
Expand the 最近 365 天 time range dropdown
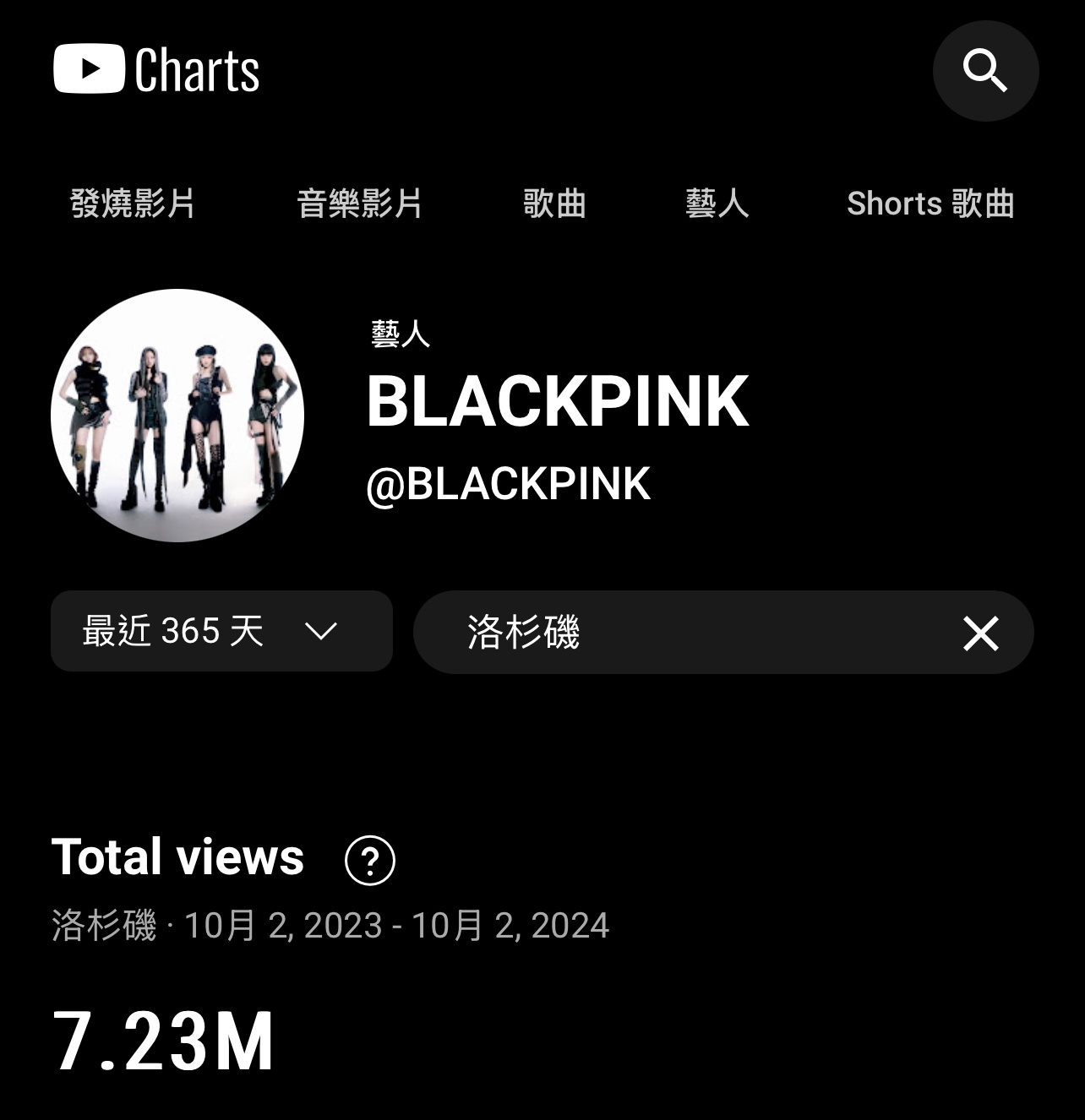coord(221,631)
